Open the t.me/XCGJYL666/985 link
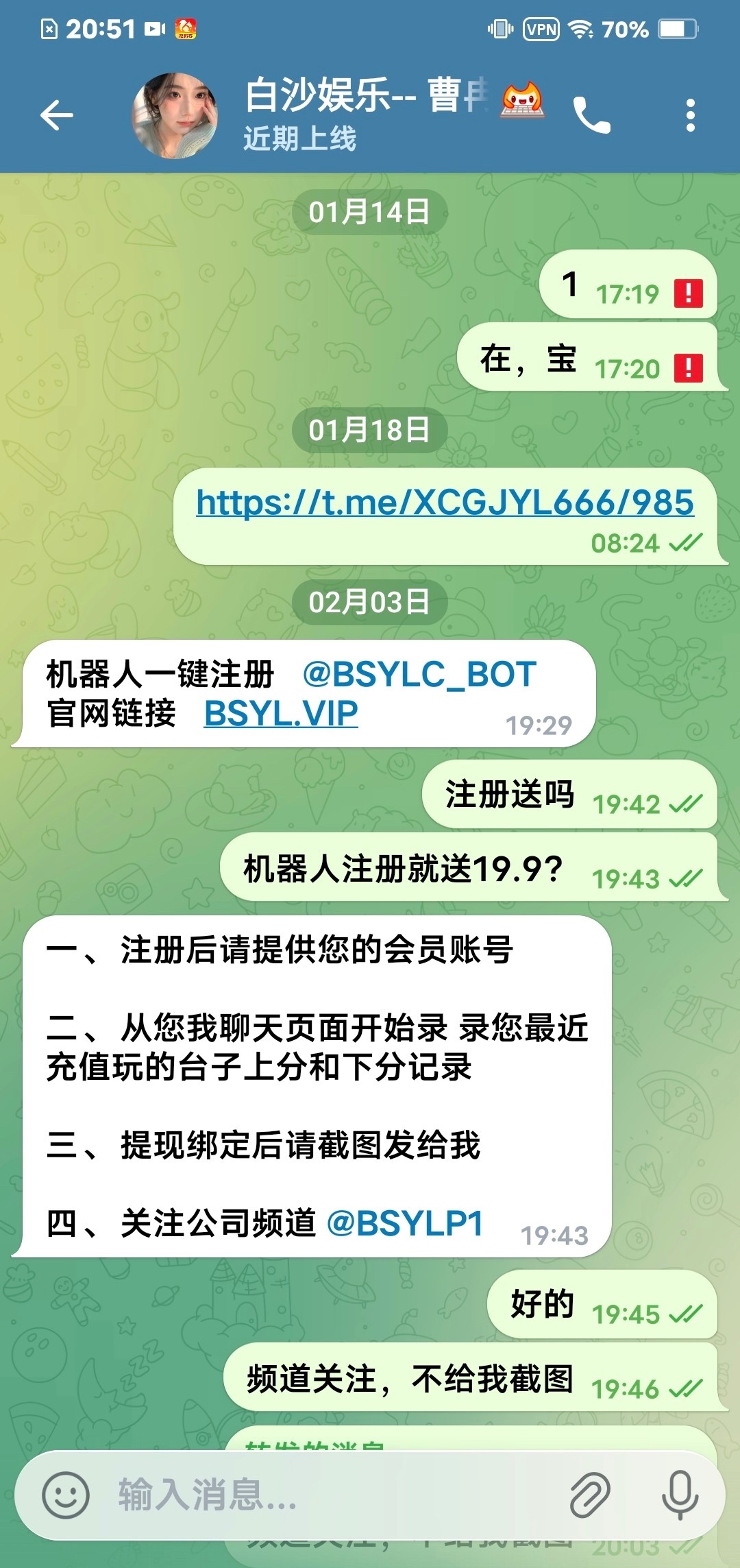The image size is (740, 1568). (x=445, y=503)
